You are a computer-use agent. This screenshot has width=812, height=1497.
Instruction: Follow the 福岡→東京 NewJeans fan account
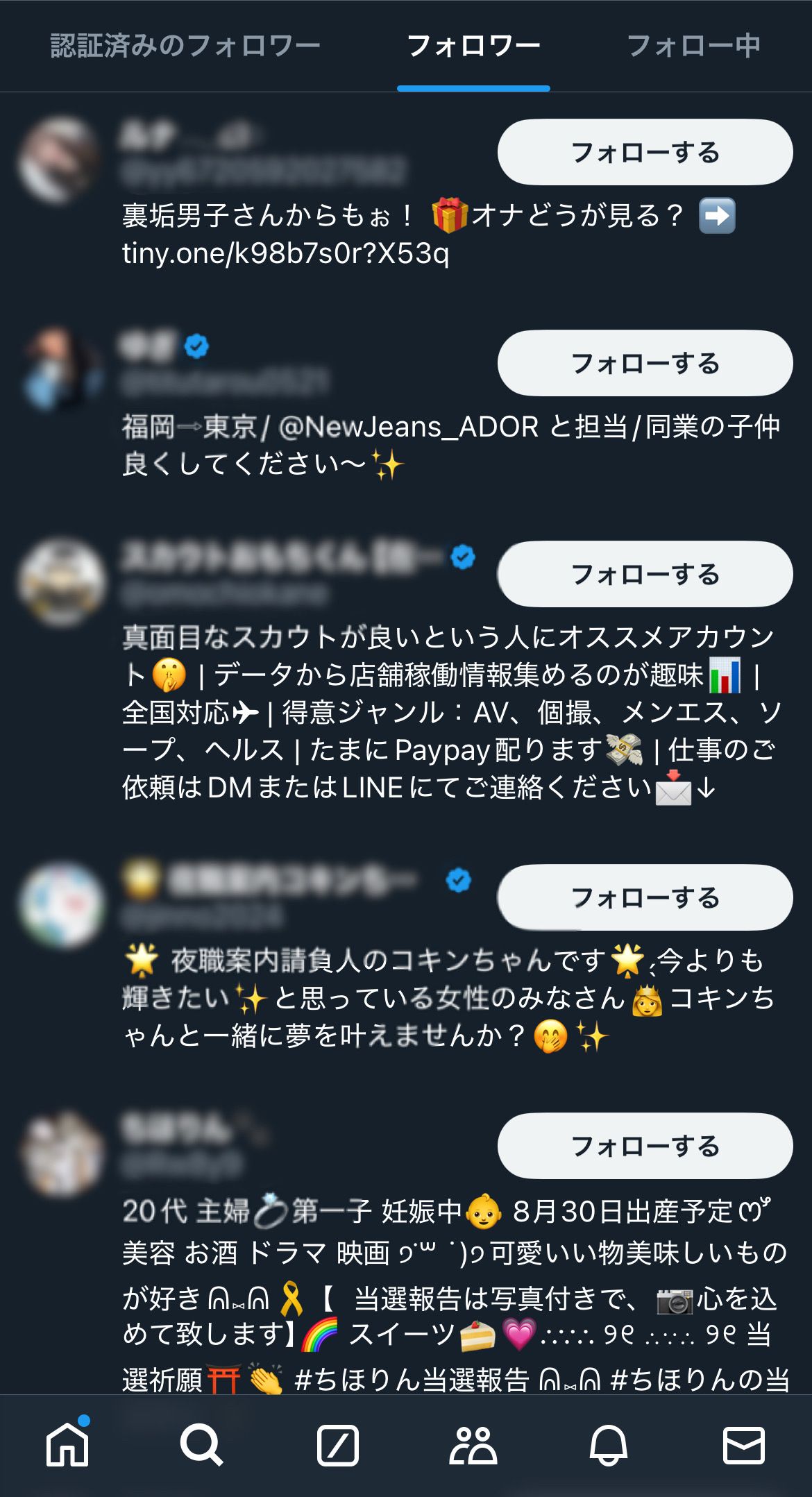[x=645, y=363]
